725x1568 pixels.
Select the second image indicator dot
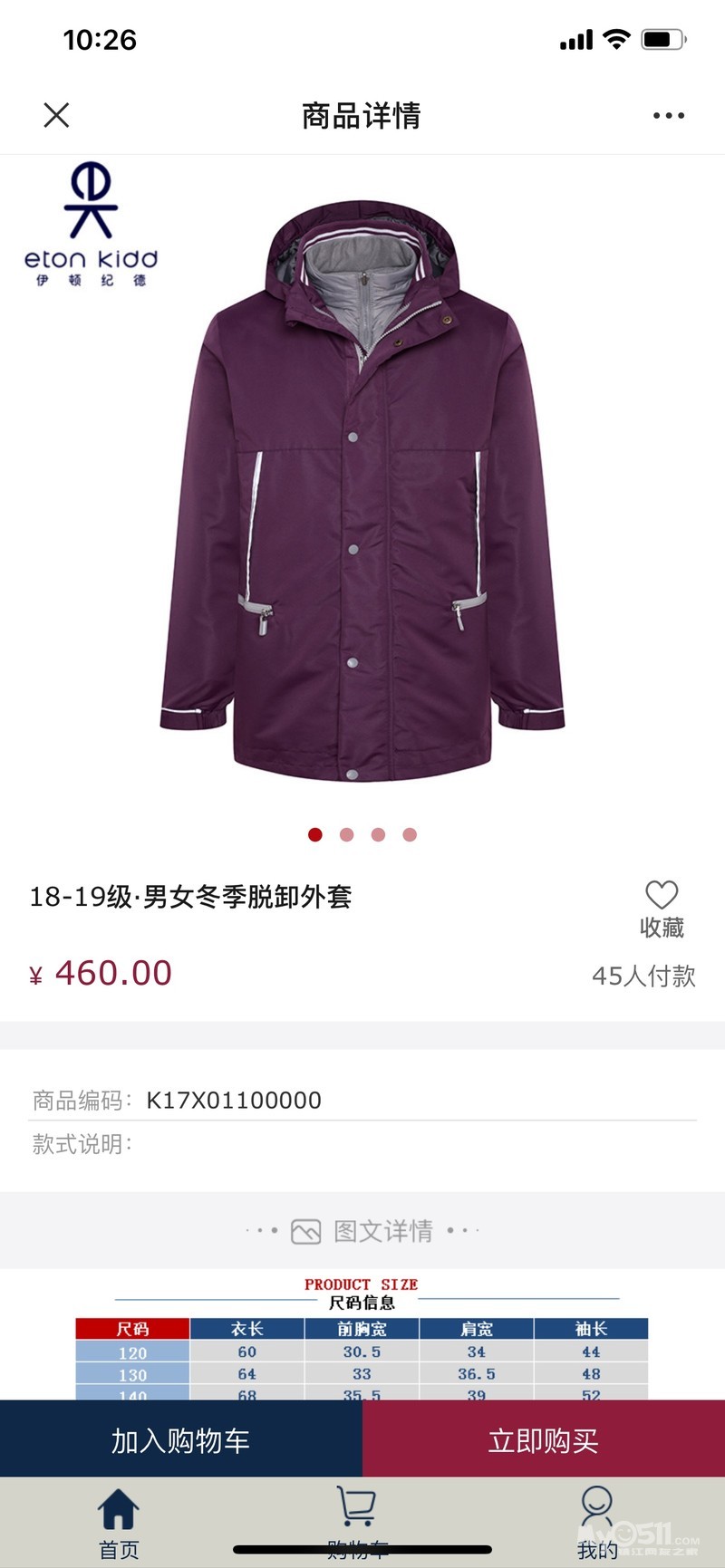pos(347,834)
